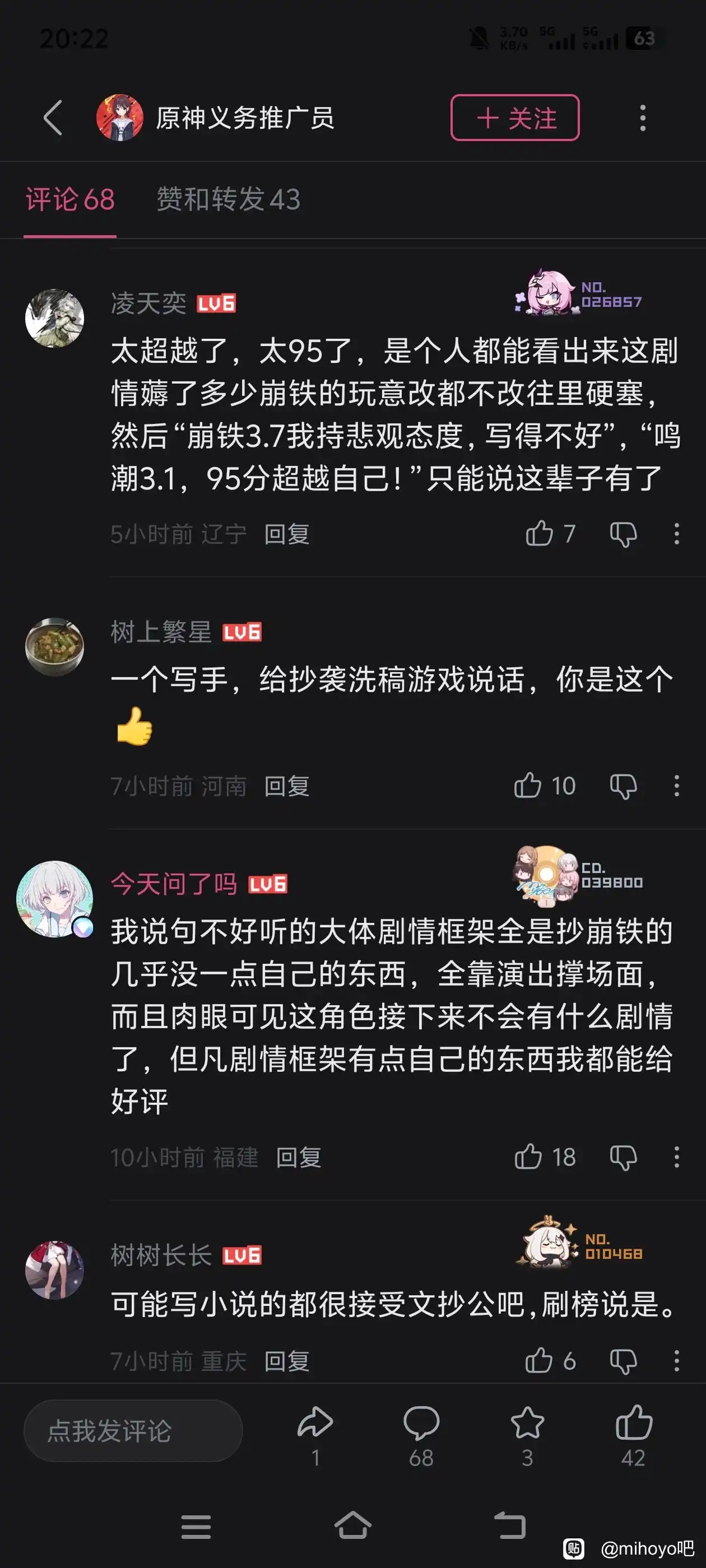
Task: Like 凌天奕's comment
Action: click(x=539, y=533)
